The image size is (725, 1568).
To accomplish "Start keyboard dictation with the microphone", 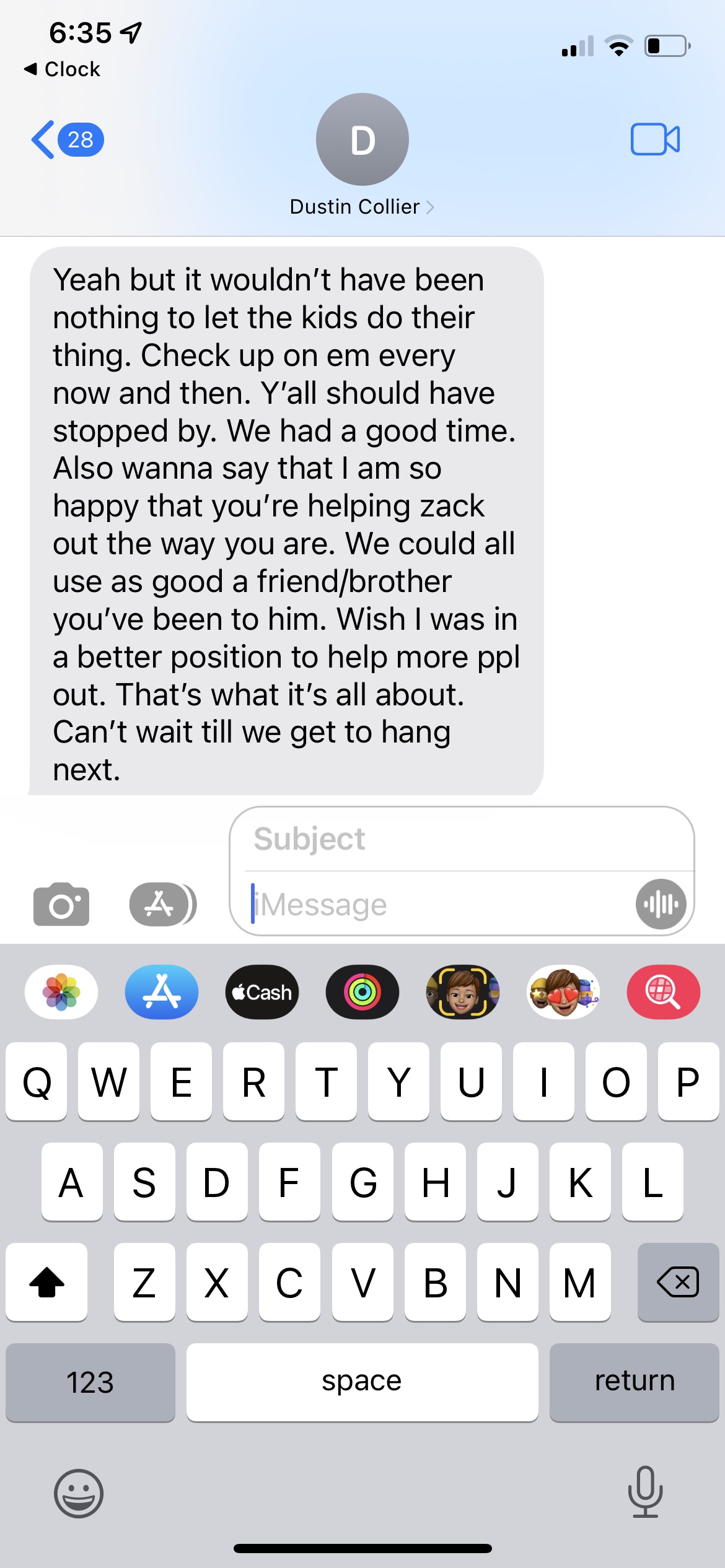I will coord(645,1492).
